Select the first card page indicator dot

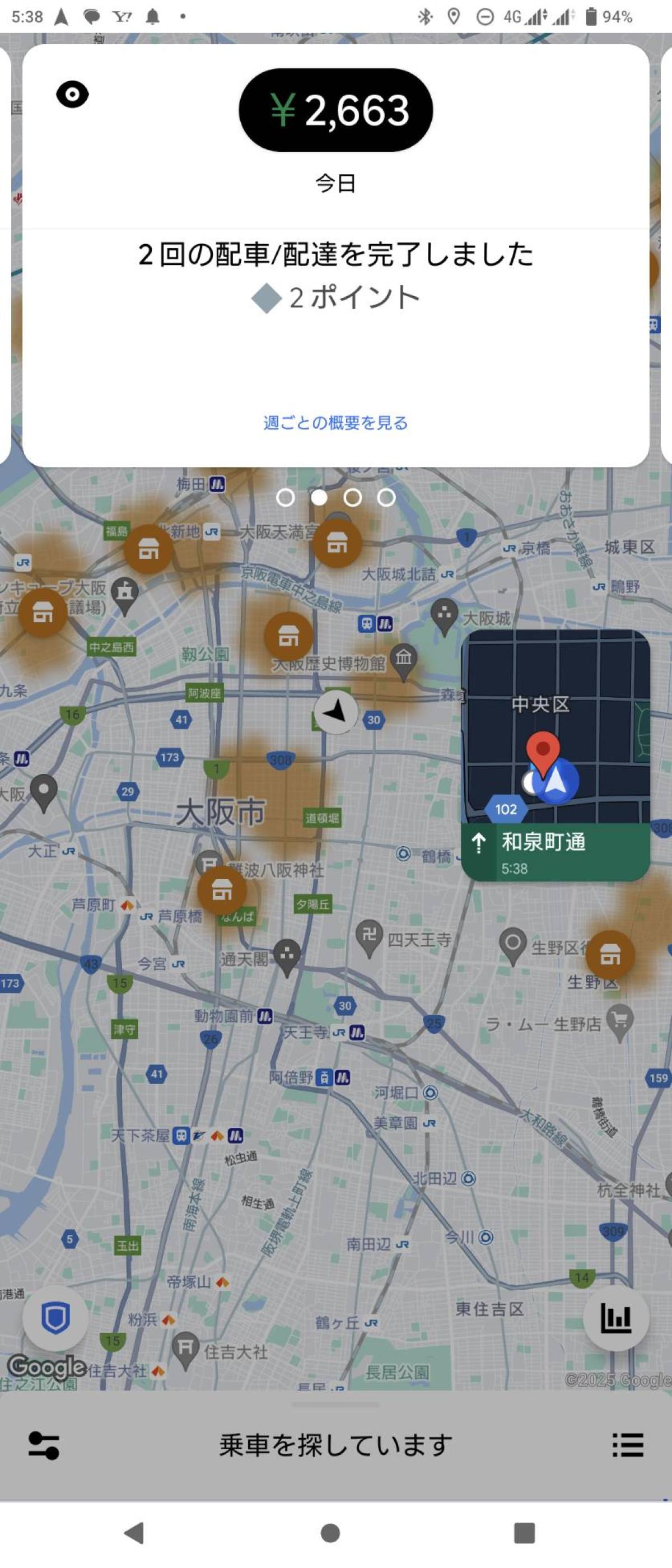pyautogui.click(x=285, y=497)
